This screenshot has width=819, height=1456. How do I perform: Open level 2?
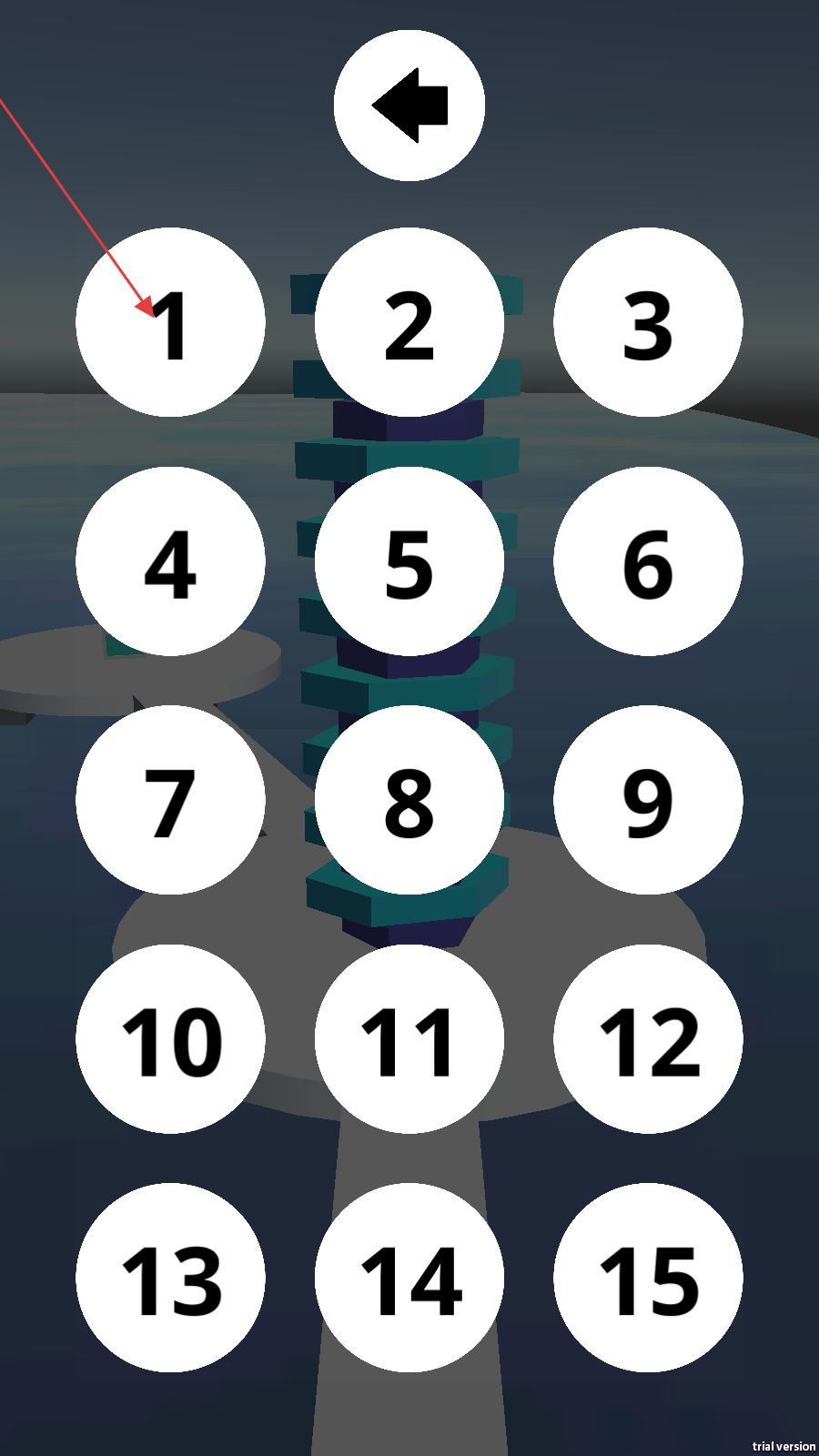[x=409, y=322]
